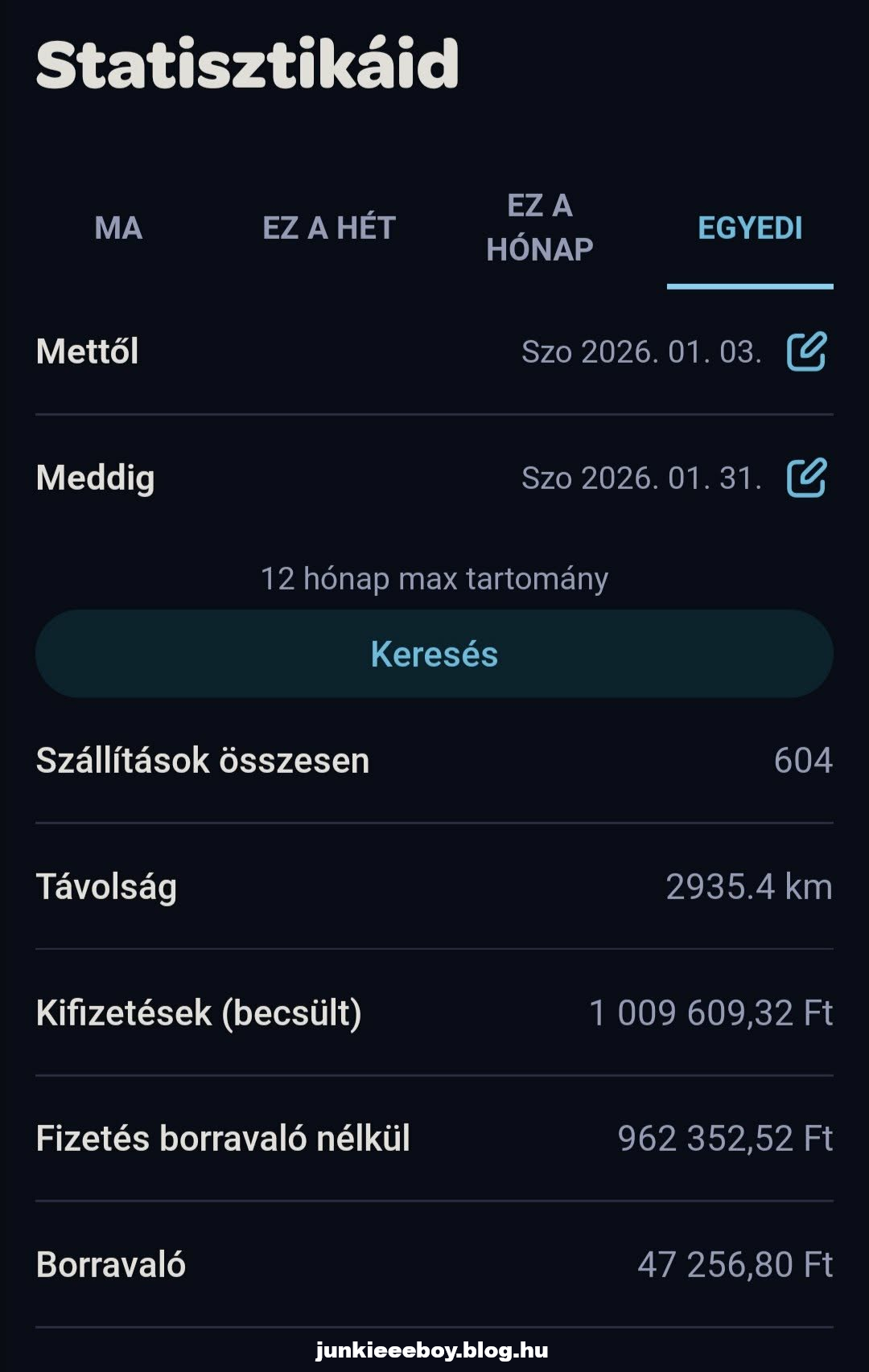
Task: Click the 12 hónap max tartomány label
Action: [434, 578]
